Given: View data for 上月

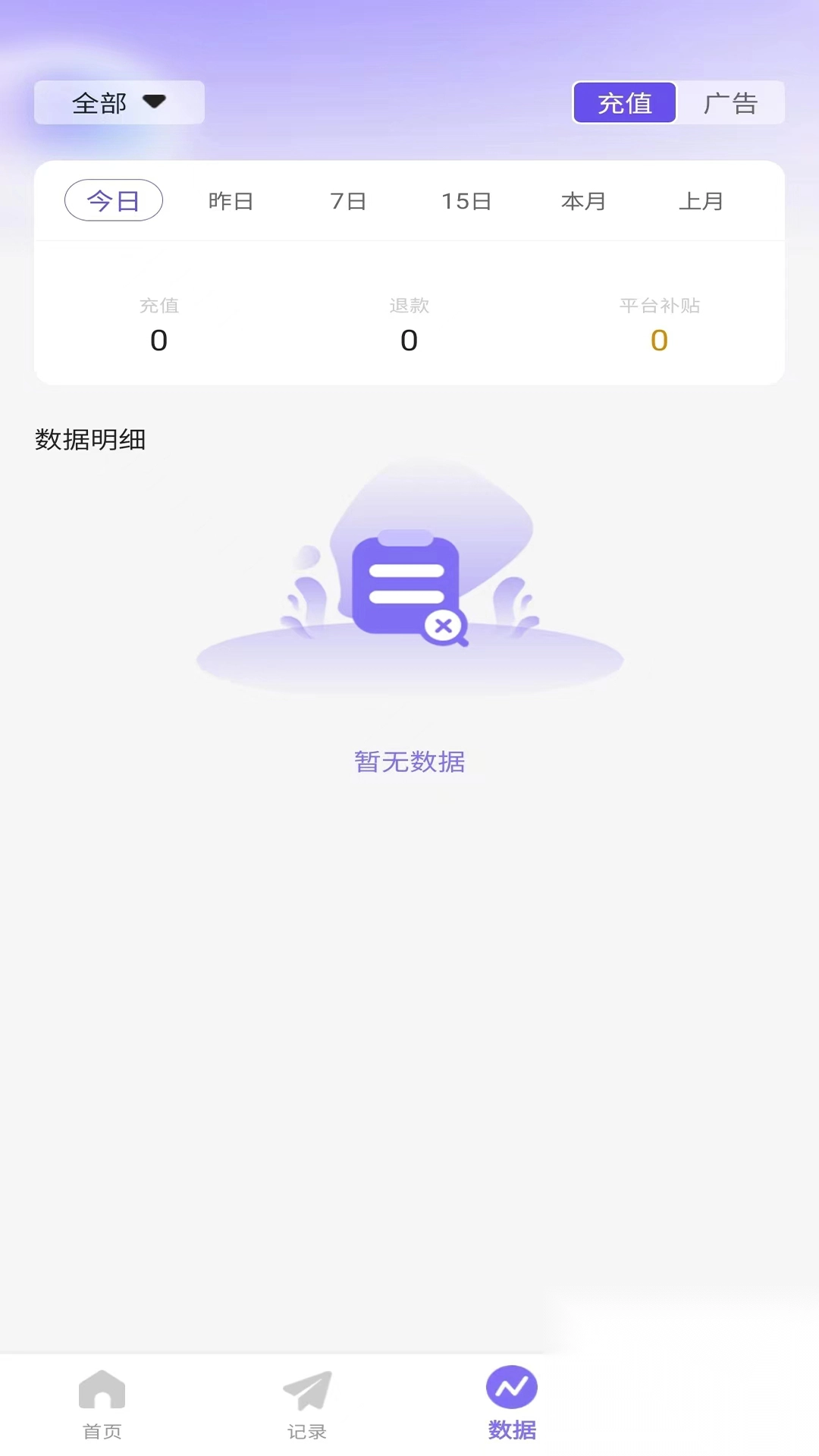Looking at the screenshot, I should tap(701, 201).
